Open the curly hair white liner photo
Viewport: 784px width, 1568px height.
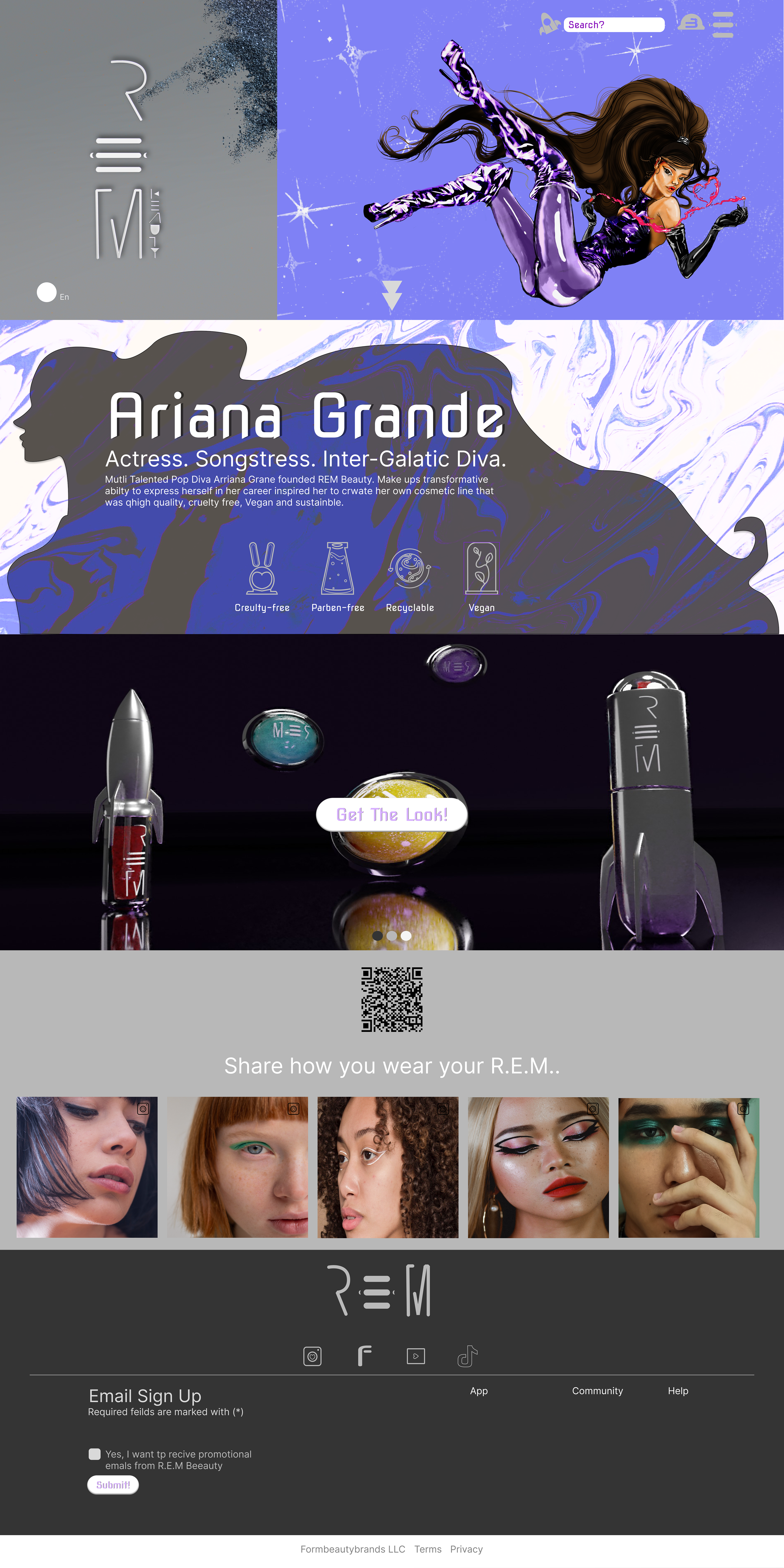pyautogui.click(x=388, y=1167)
